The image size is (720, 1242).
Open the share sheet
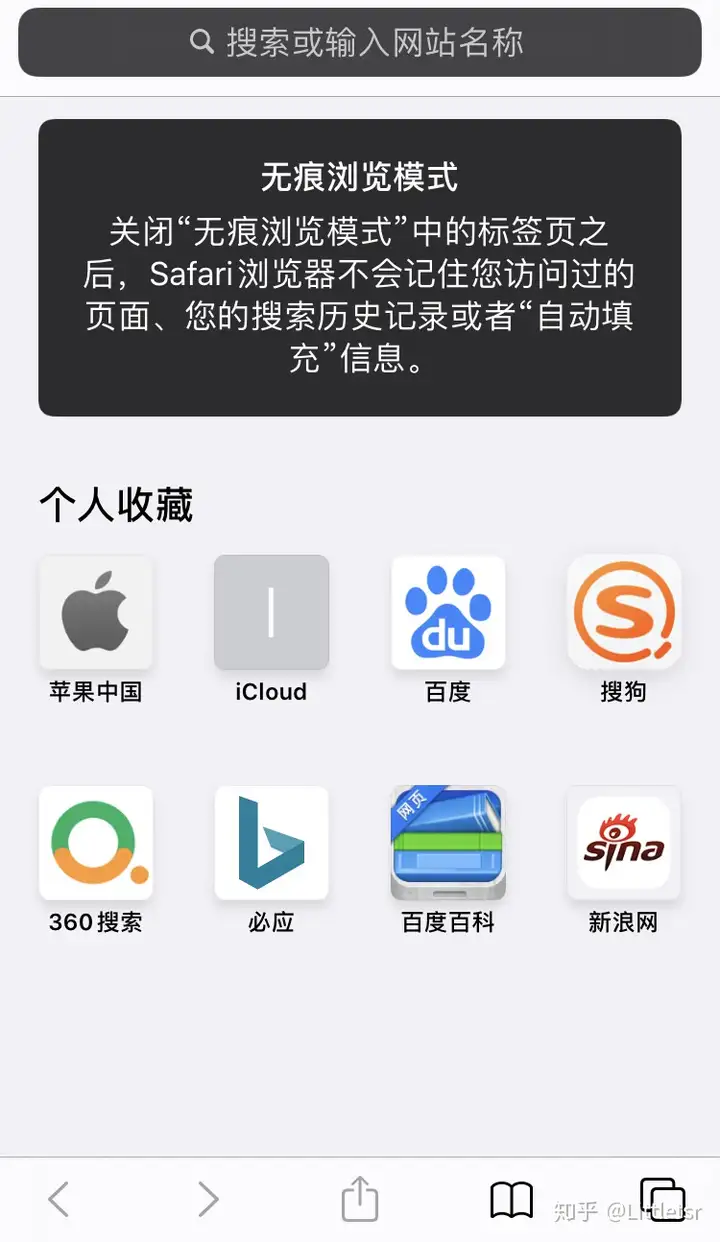pyautogui.click(x=360, y=1197)
